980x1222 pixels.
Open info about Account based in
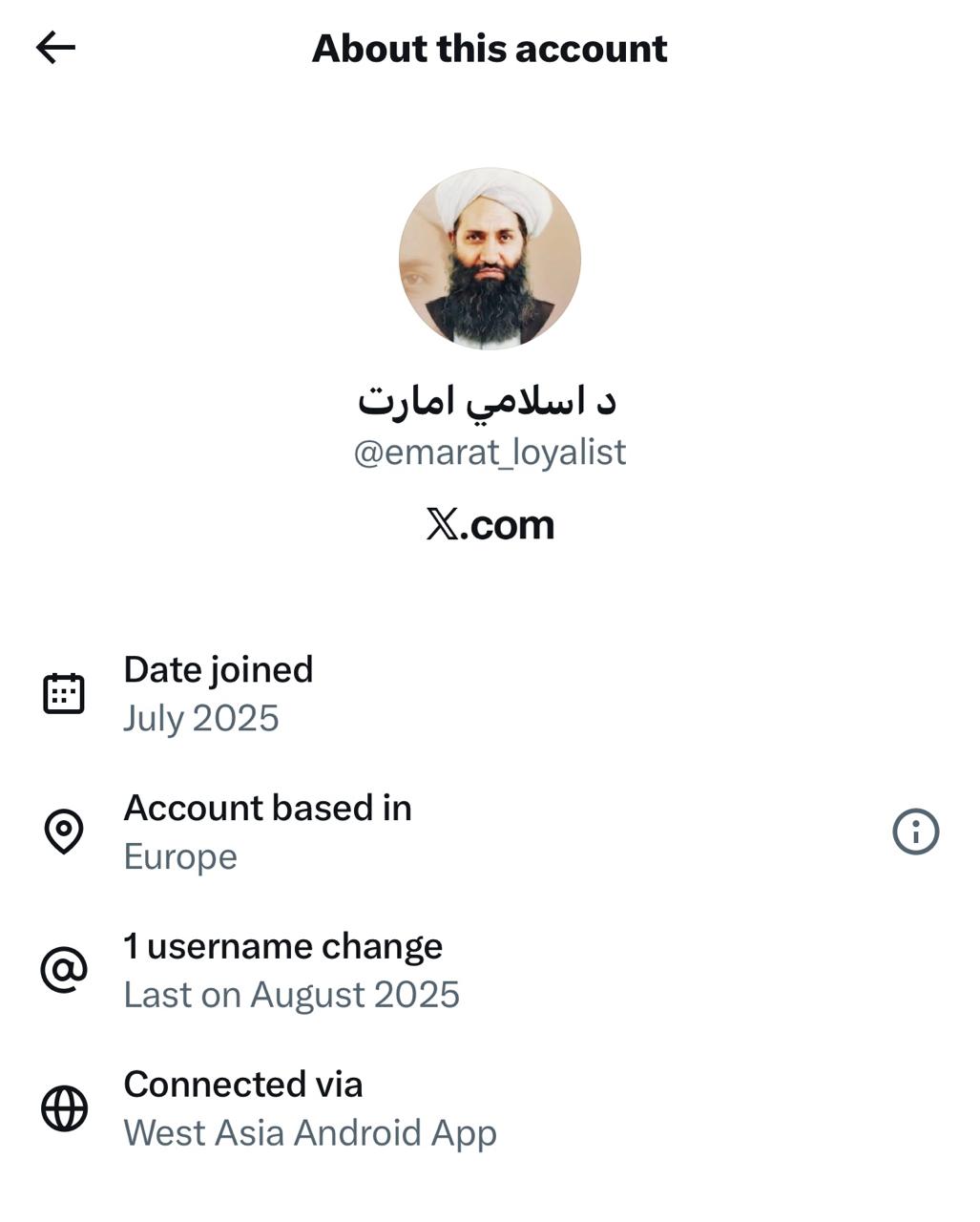[915, 832]
